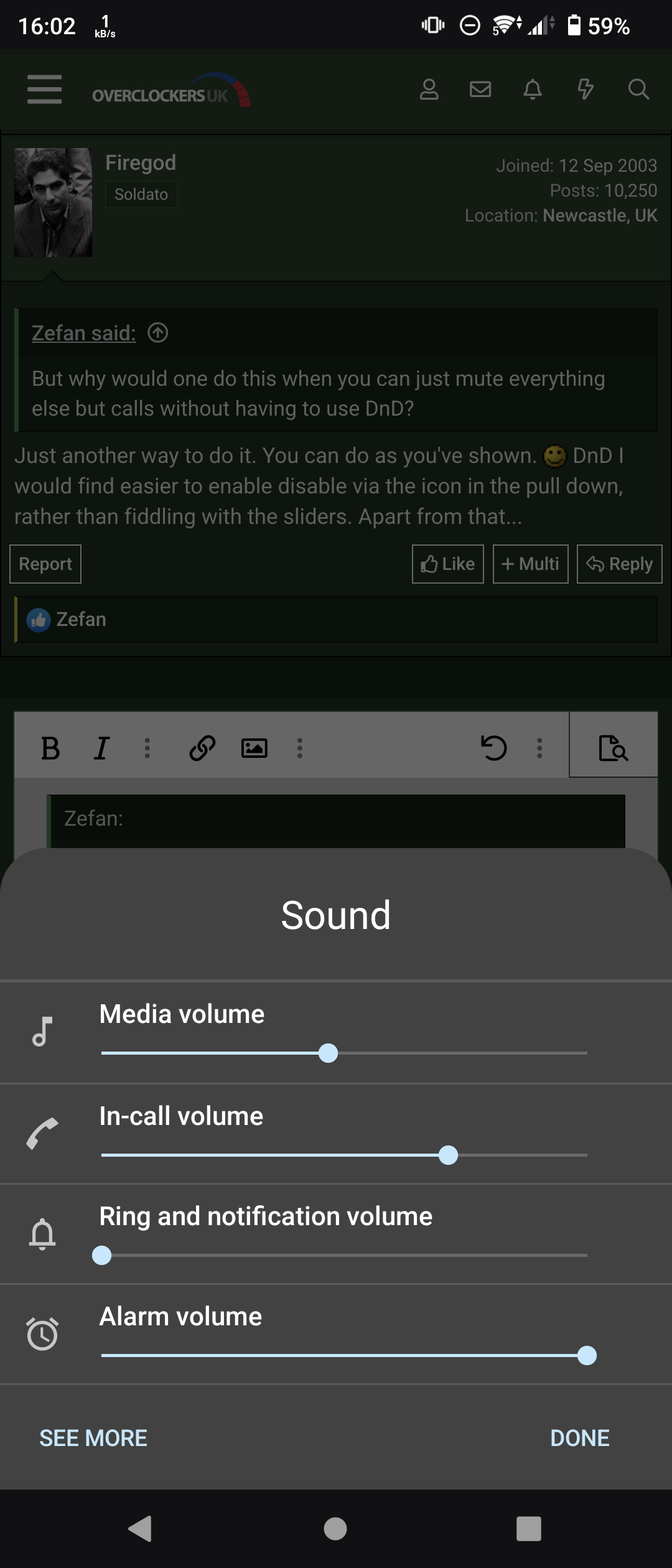
Task: Apply bold formatting in the editor
Action: pyautogui.click(x=50, y=748)
